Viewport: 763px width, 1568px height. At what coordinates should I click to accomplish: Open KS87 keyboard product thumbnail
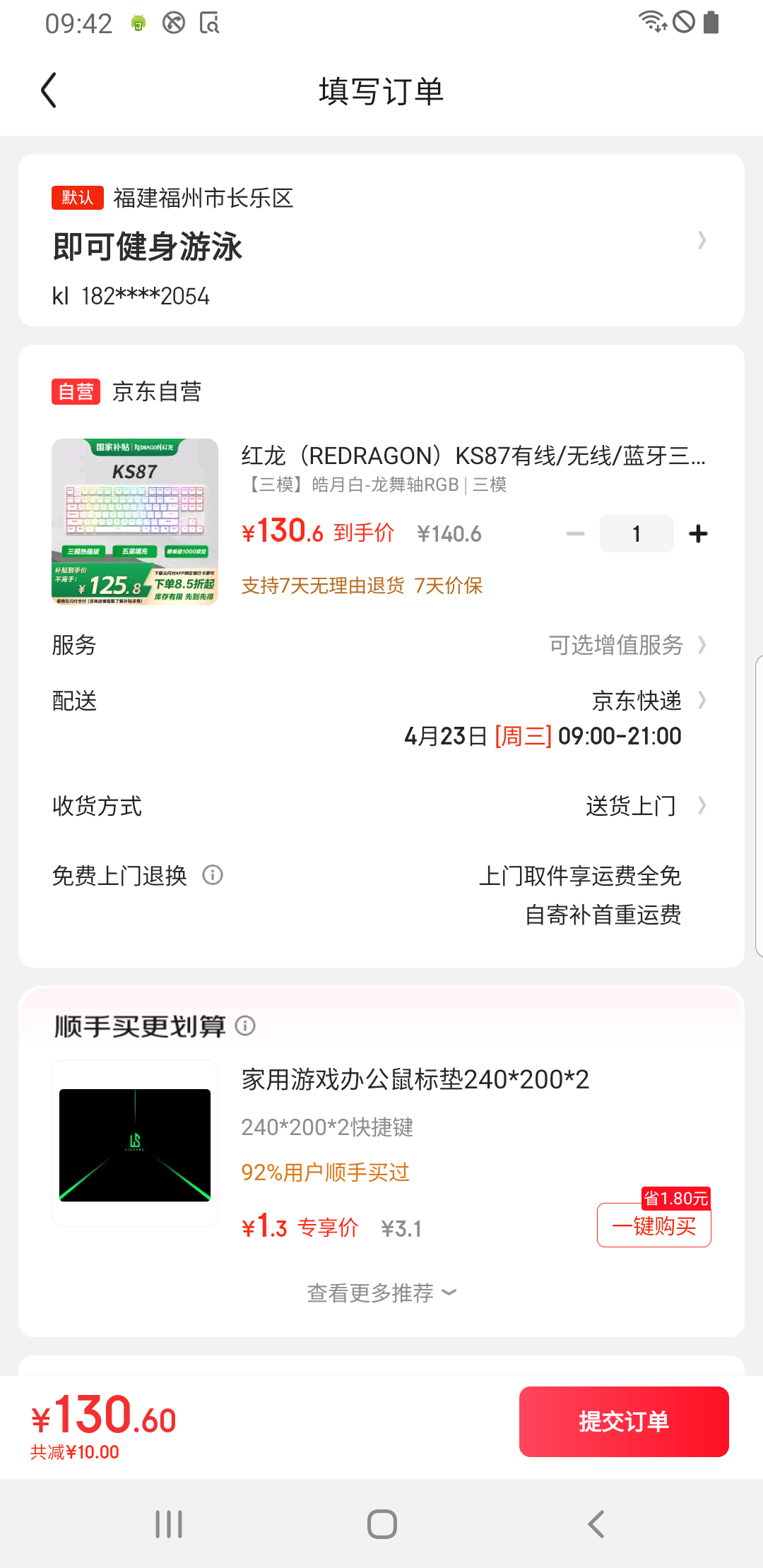pos(135,521)
